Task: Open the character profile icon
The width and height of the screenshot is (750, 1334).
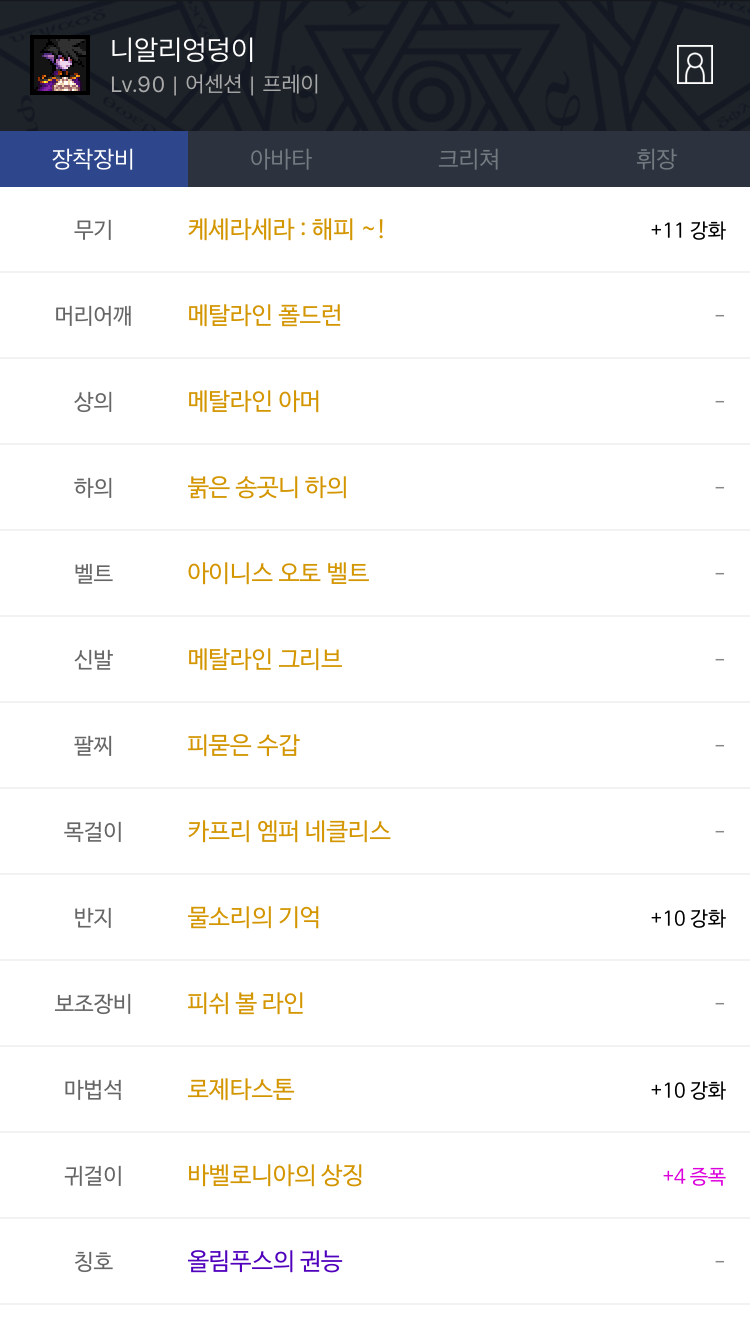Action: tap(695, 65)
